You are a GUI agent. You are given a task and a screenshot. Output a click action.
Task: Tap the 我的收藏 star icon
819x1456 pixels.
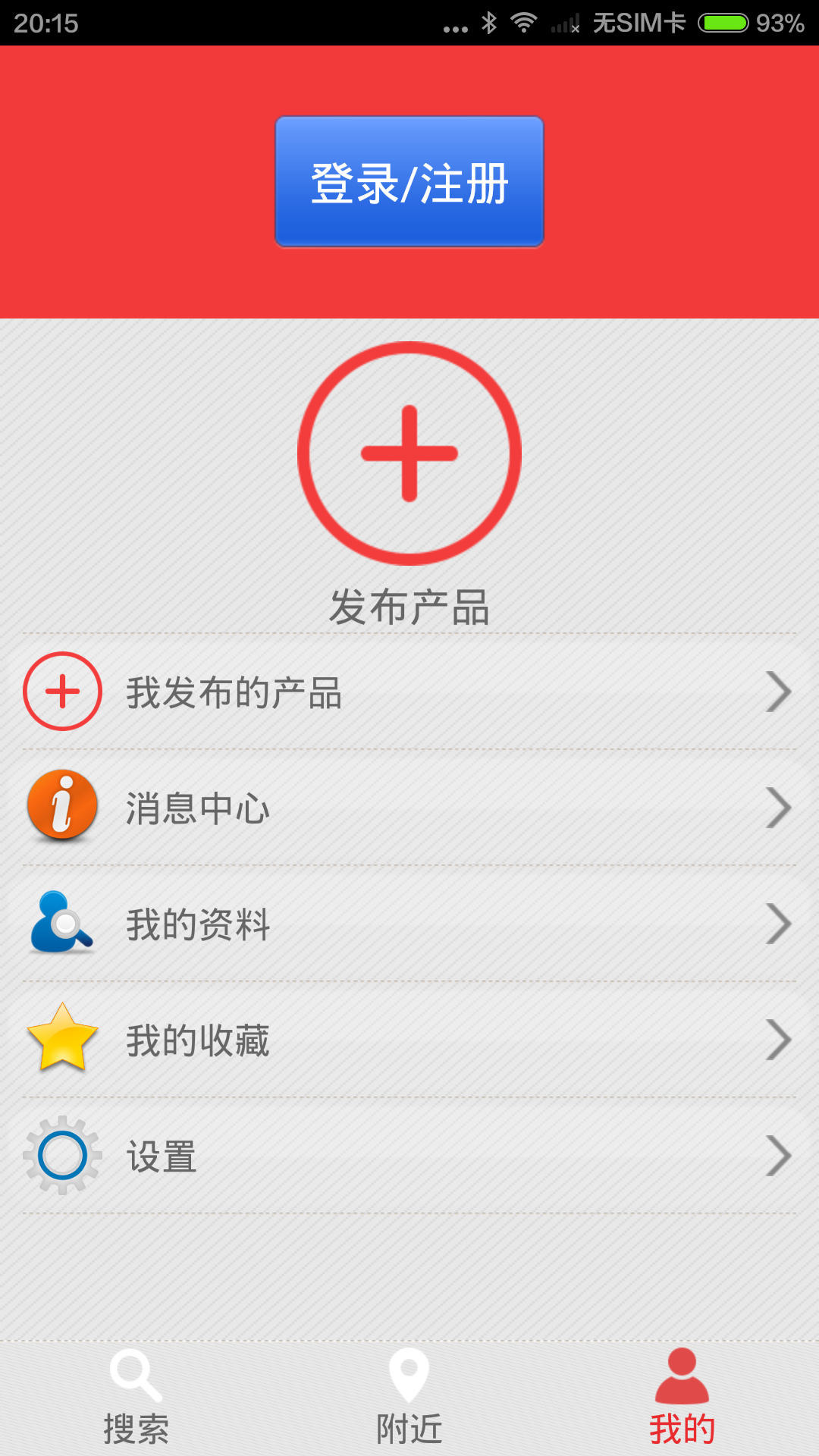click(x=61, y=1039)
